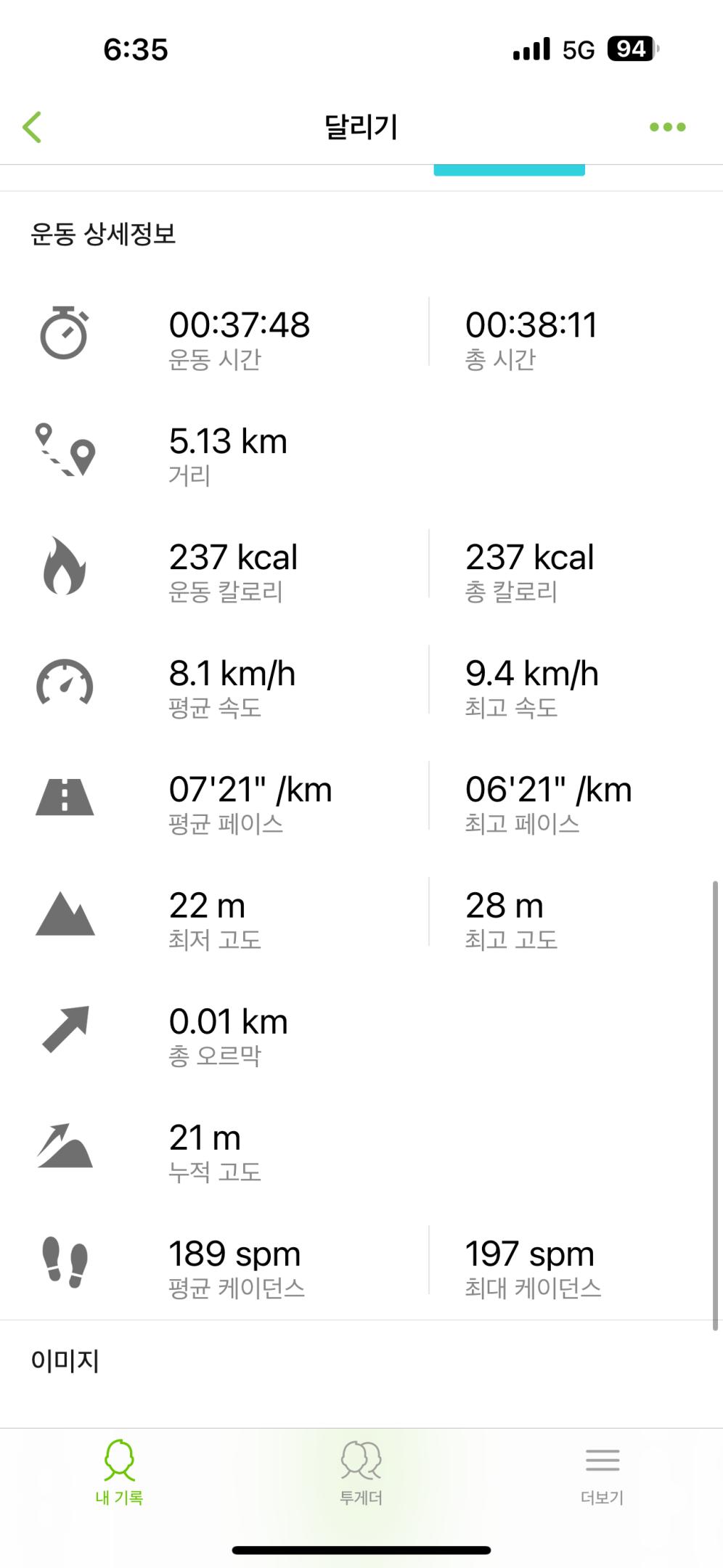Viewport: 723px width, 1568px height.
Task: Open the three-dot overflow menu
Action: tap(667, 127)
